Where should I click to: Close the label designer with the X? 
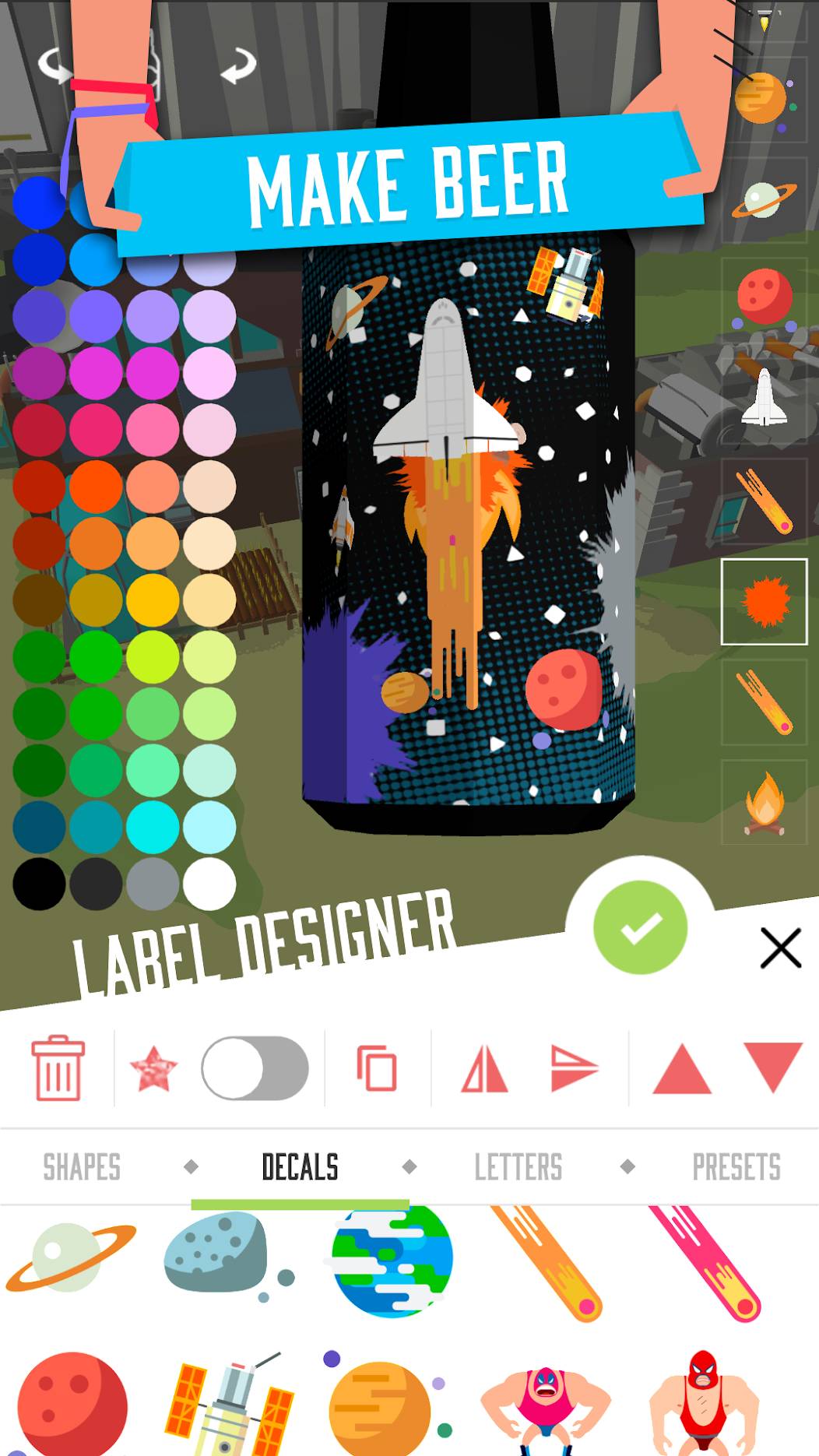[780, 948]
